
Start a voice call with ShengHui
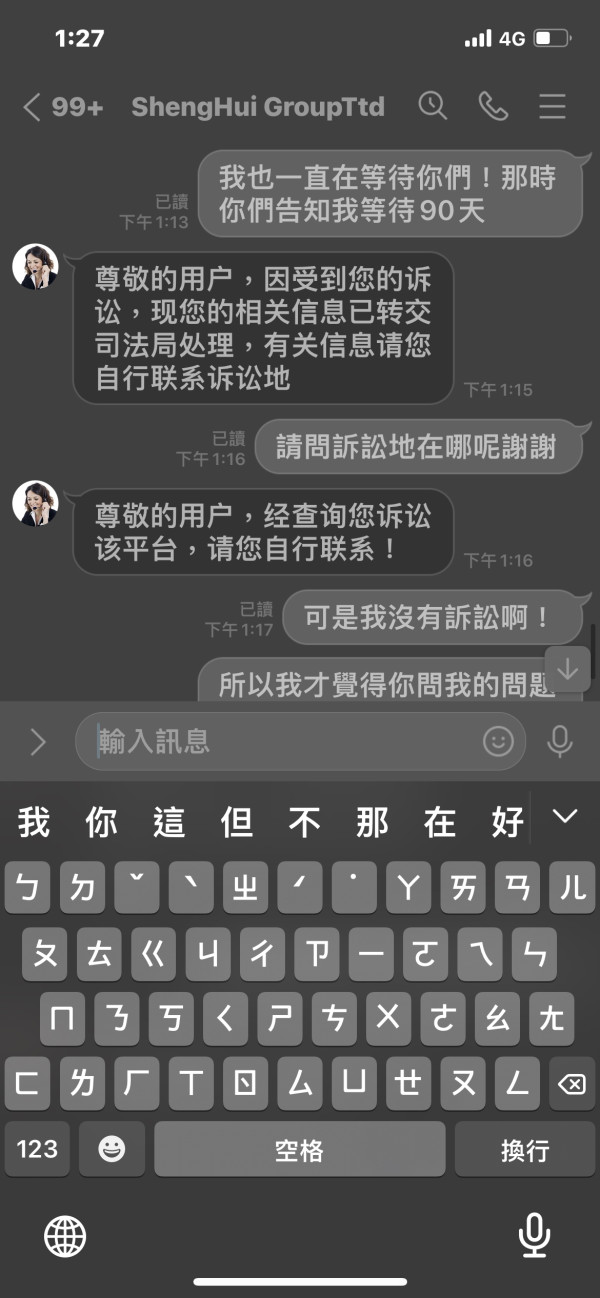point(493,106)
